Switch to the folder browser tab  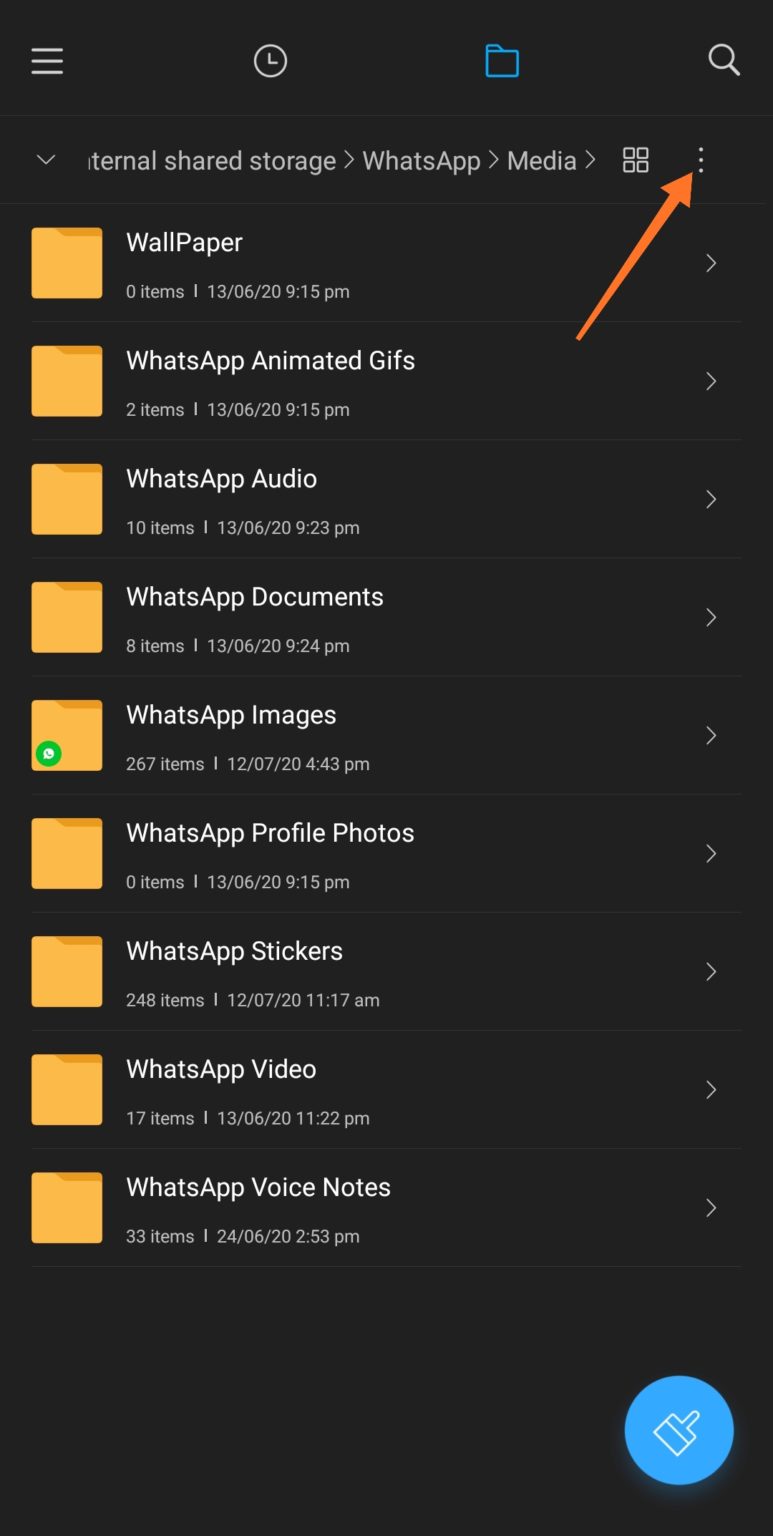502,61
